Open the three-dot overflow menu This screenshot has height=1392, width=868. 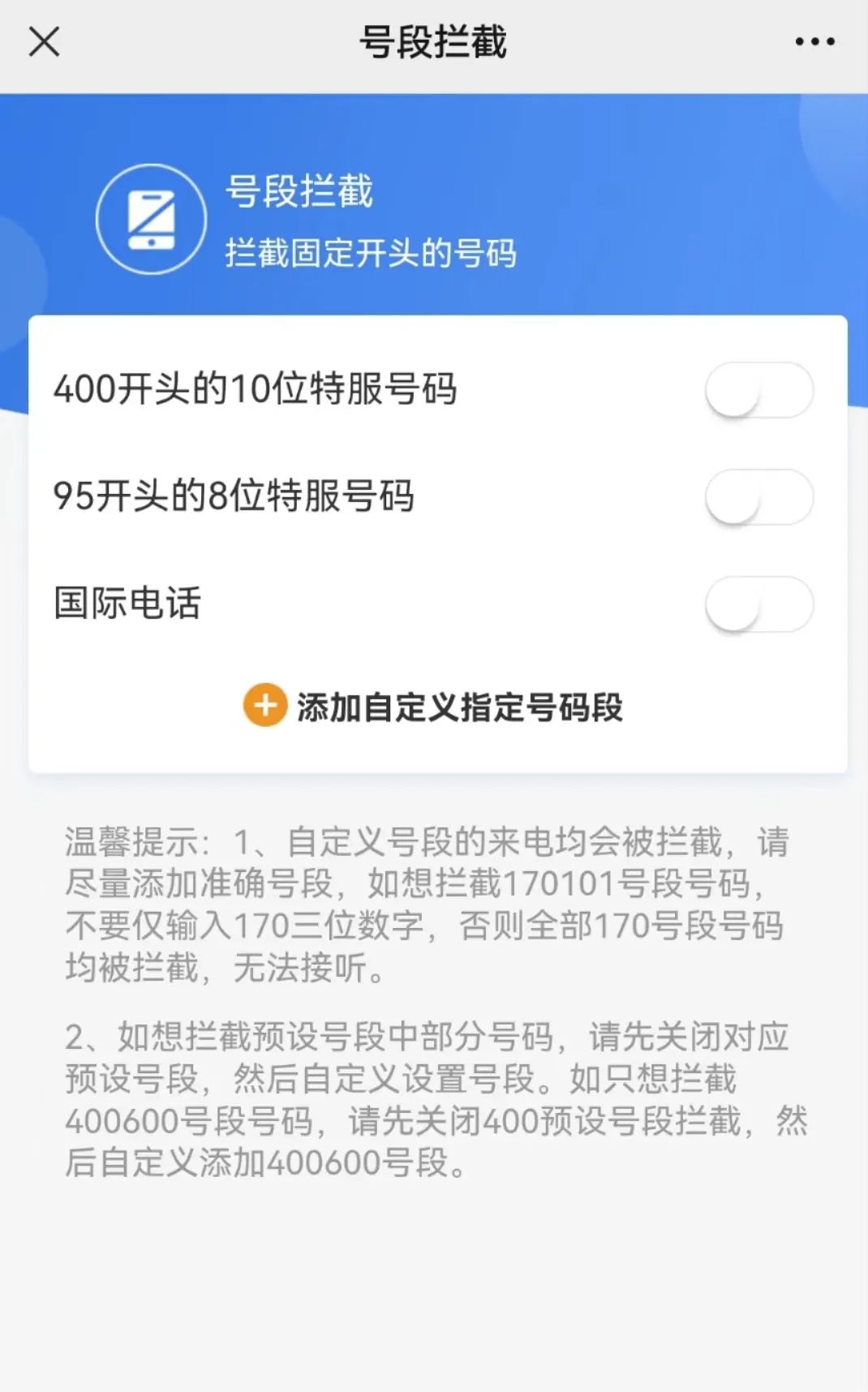(x=814, y=42)
